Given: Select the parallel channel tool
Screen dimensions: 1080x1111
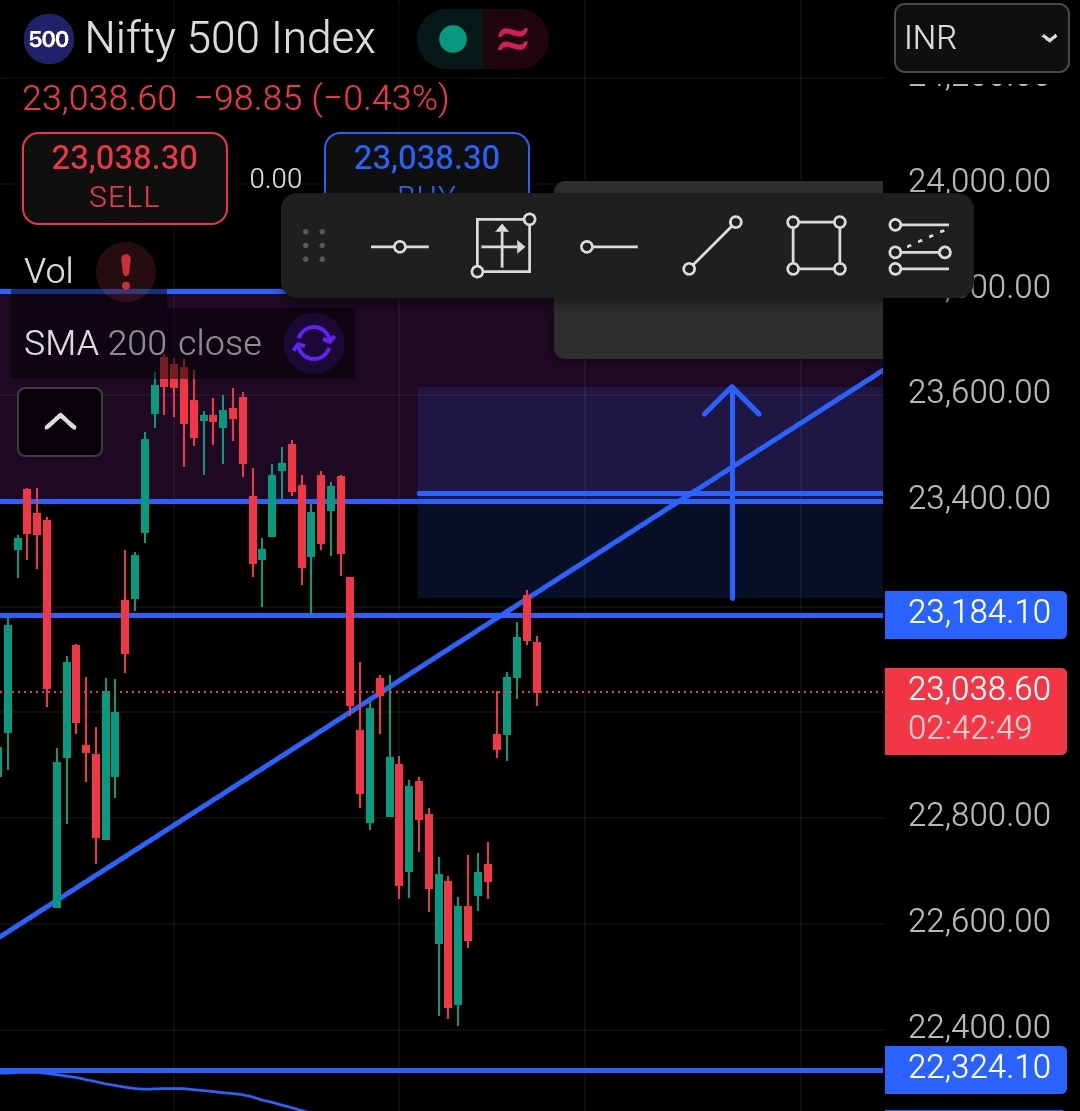Looking at the screenshot, I should pos(919,246).
